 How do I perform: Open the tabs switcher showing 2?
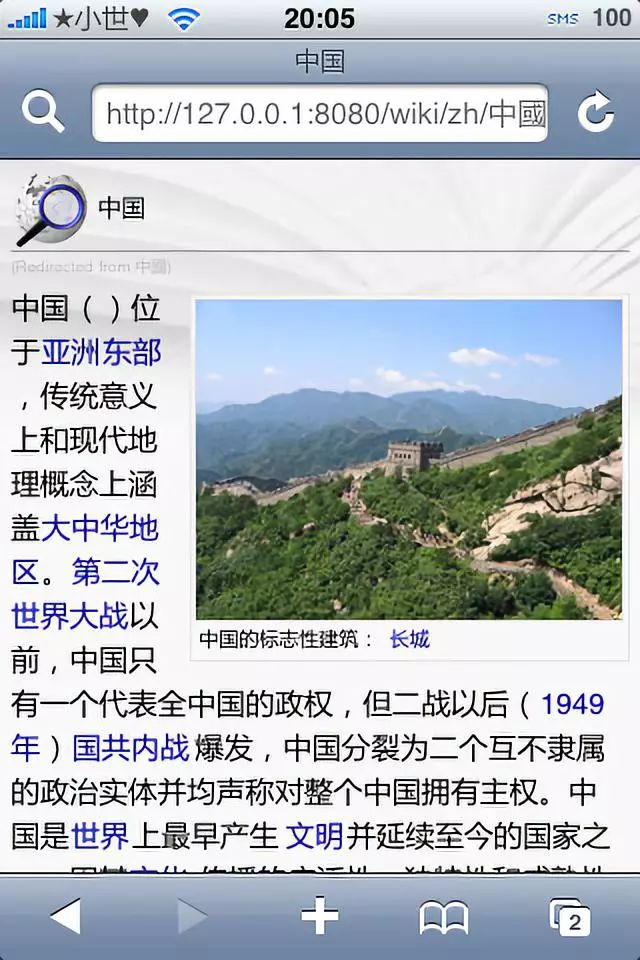click(x=569, y=916)
